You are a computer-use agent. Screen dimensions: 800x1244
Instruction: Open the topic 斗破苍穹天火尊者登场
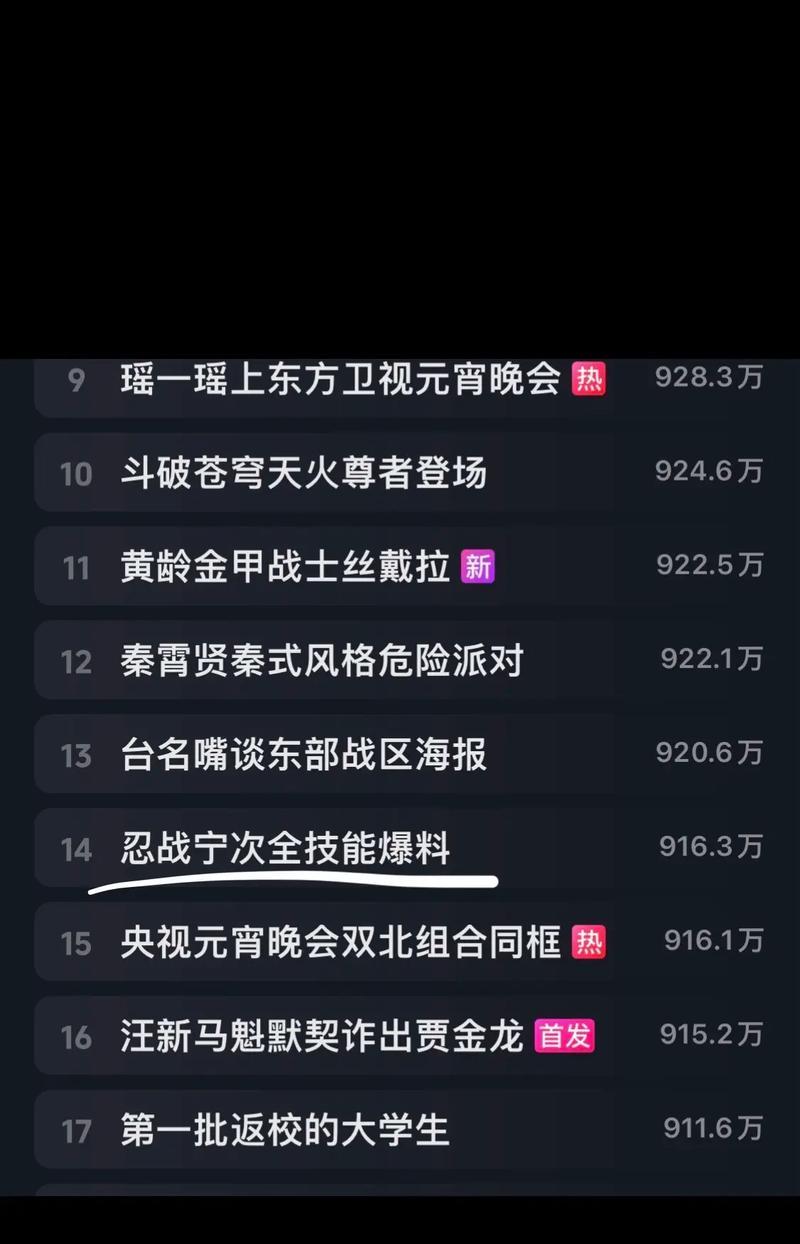point(303,472)
